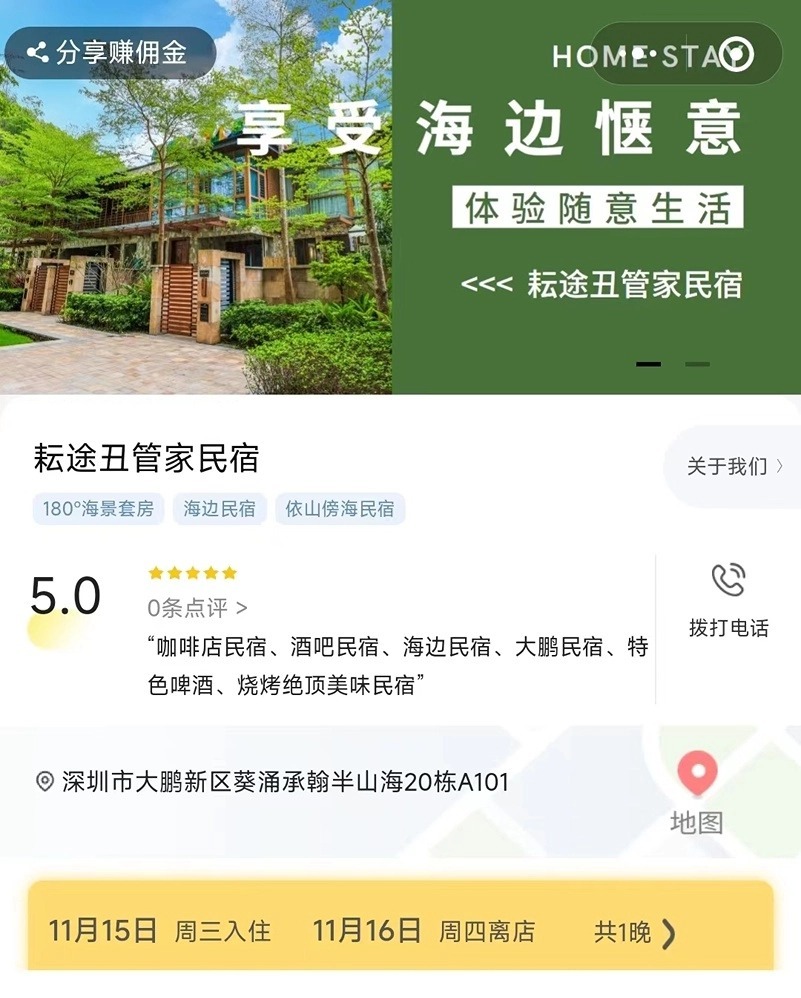Open the 关于我们 page
The width and height of the screenshot is (801, 998).
point(734,466)
